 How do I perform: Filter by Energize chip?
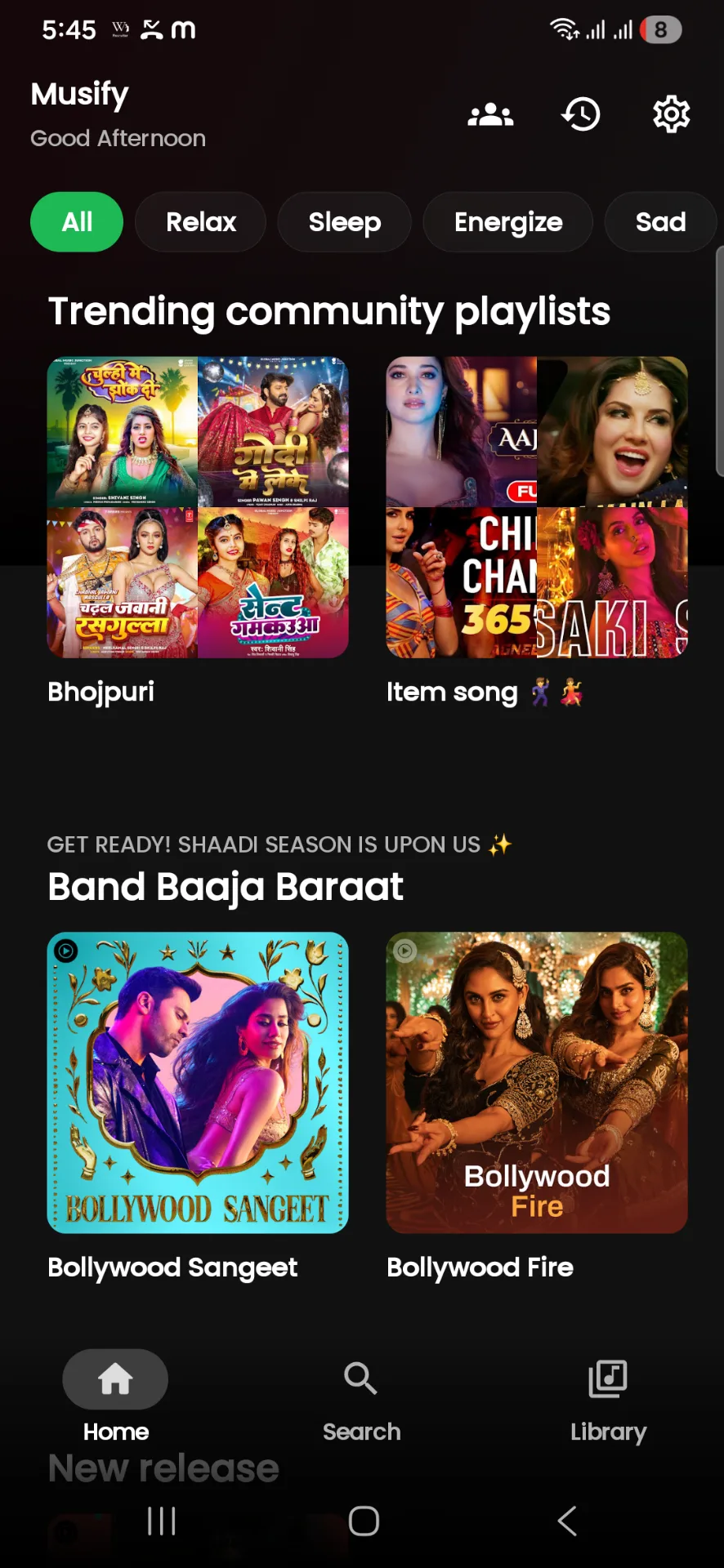[x=508, y=222]
